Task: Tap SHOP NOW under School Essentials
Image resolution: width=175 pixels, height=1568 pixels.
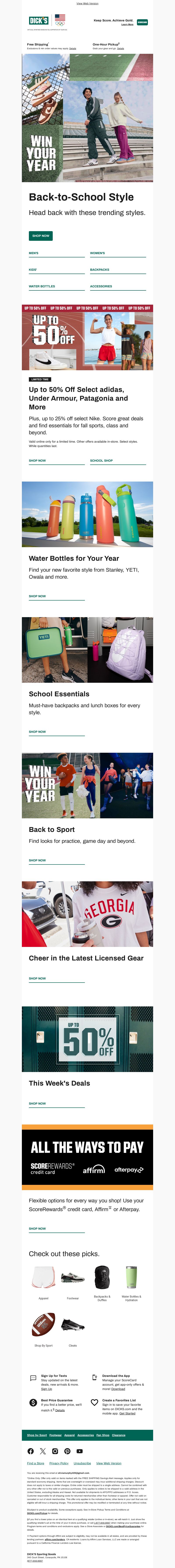Action: (x=37, y=732)
